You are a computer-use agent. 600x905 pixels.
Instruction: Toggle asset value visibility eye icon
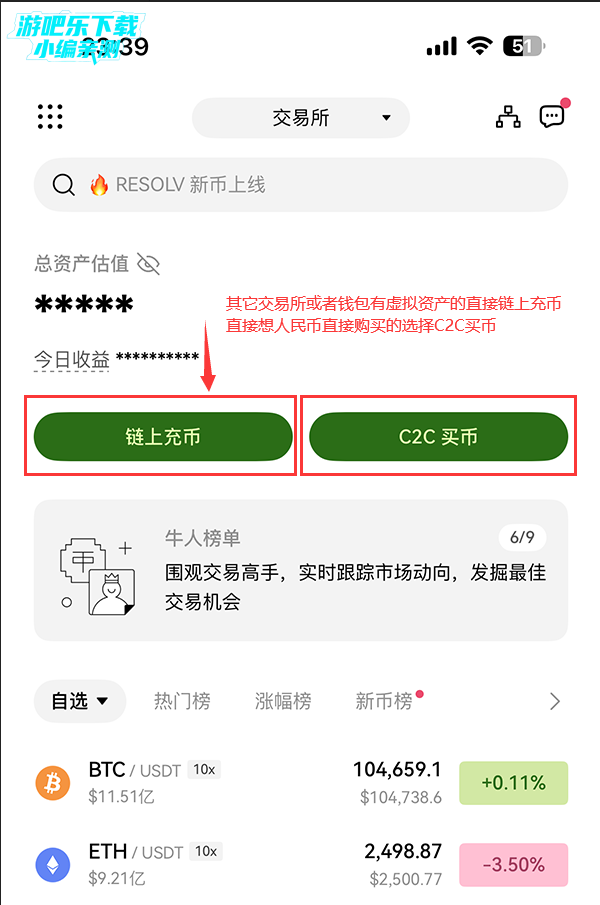pyautogui.click(x=148, y=264)
